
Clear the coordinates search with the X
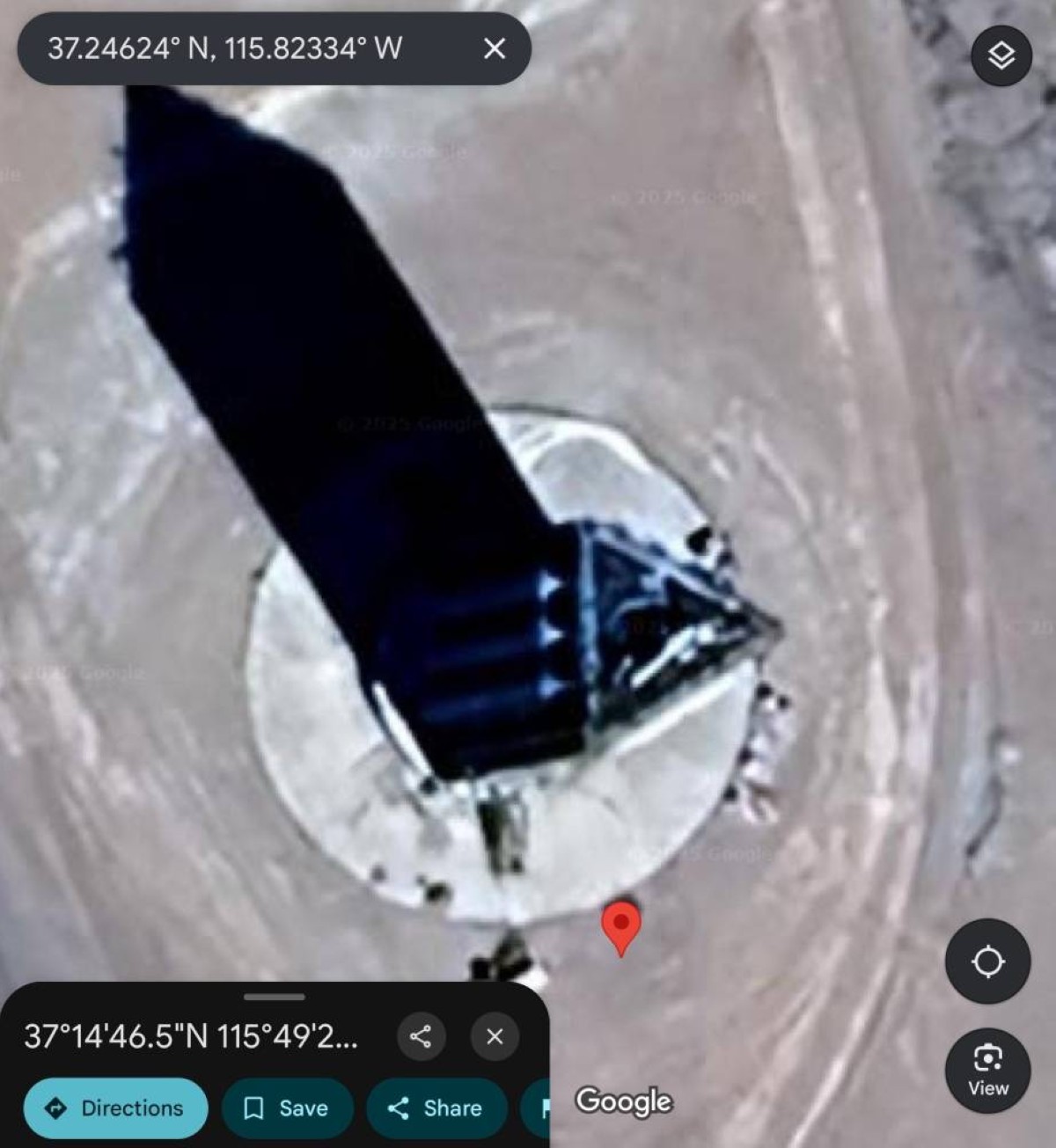pos(495,48)
